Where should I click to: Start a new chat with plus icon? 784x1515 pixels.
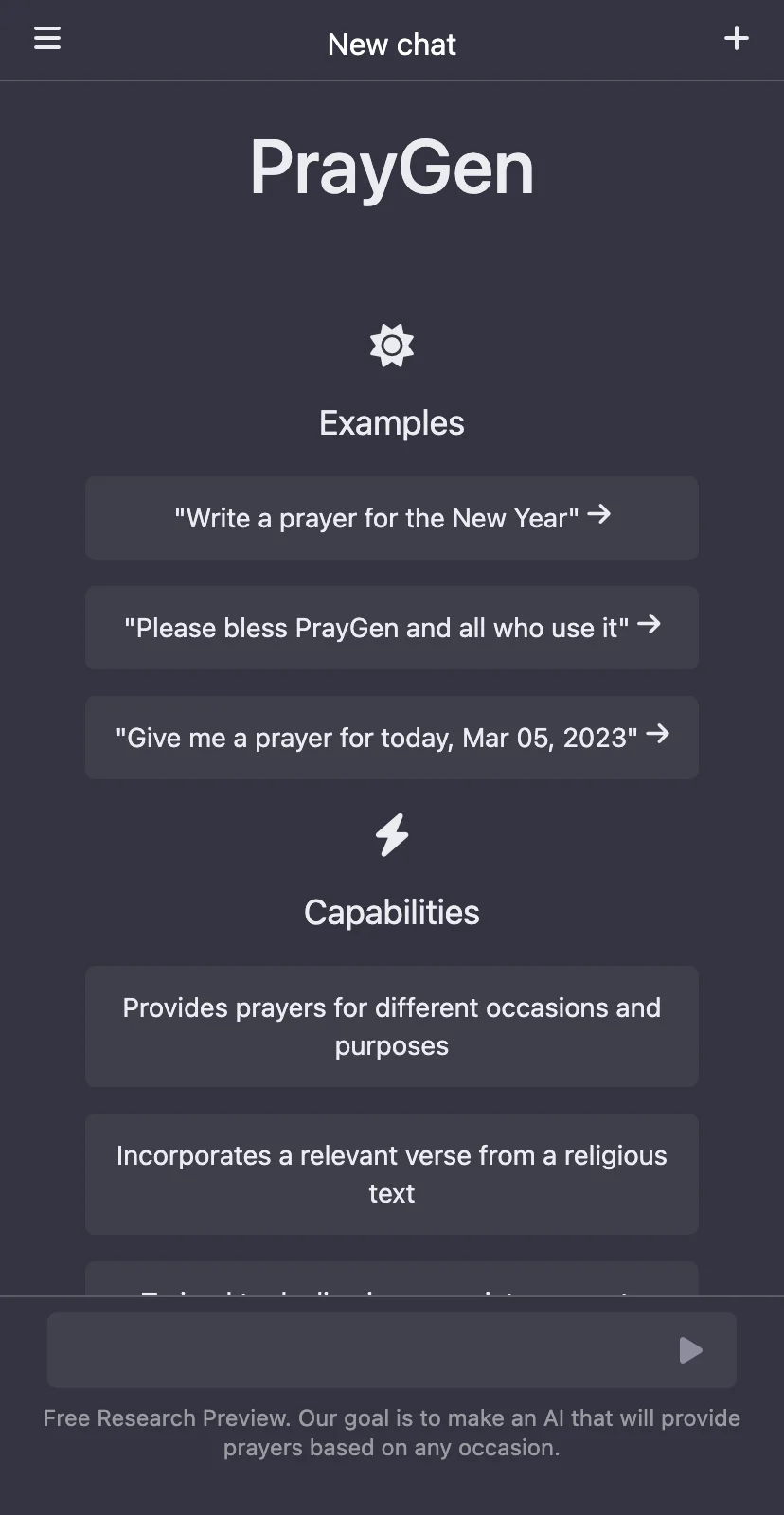click(737, 38)
